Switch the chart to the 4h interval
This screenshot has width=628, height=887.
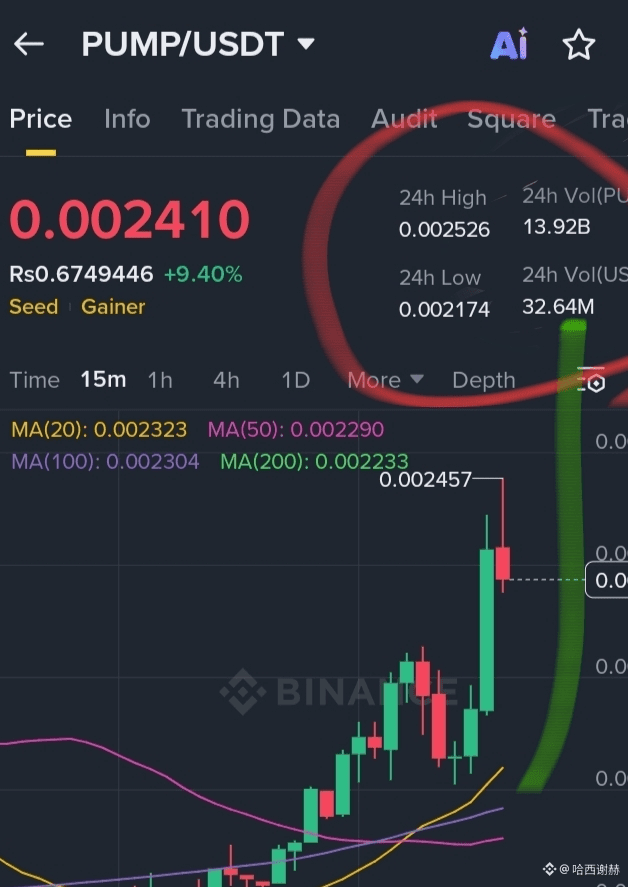click(x=226, y=380)
